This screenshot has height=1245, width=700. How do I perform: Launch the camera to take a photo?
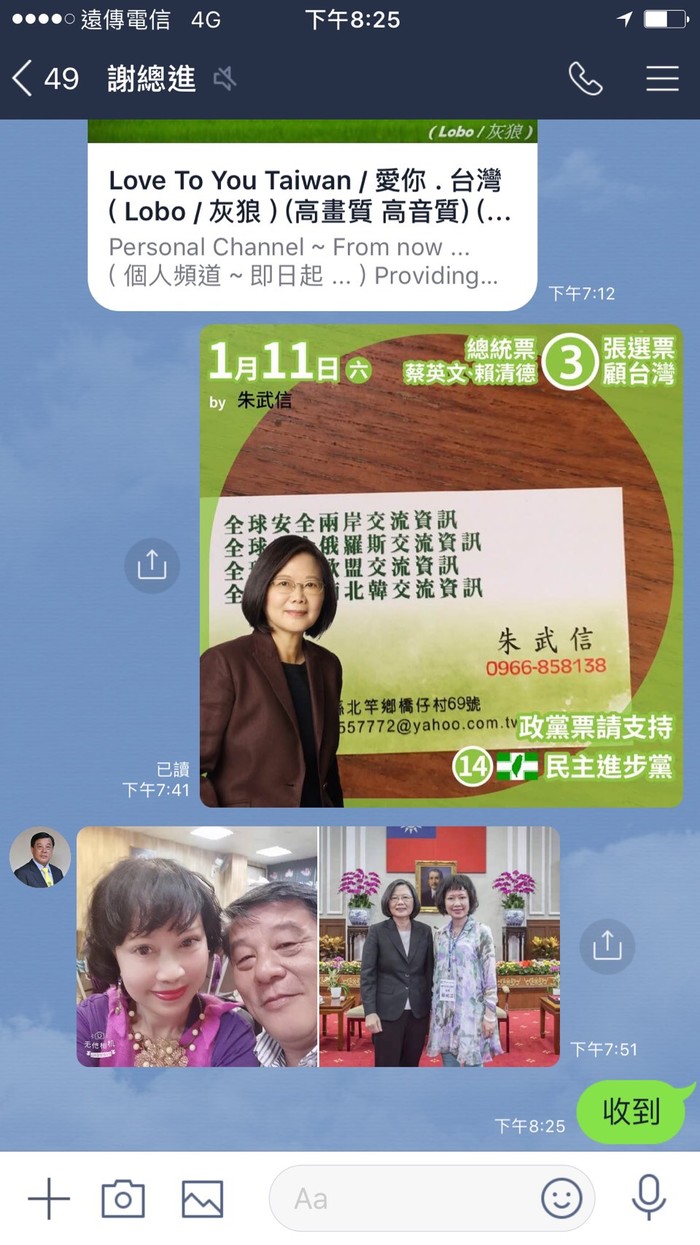(123, 1198)
